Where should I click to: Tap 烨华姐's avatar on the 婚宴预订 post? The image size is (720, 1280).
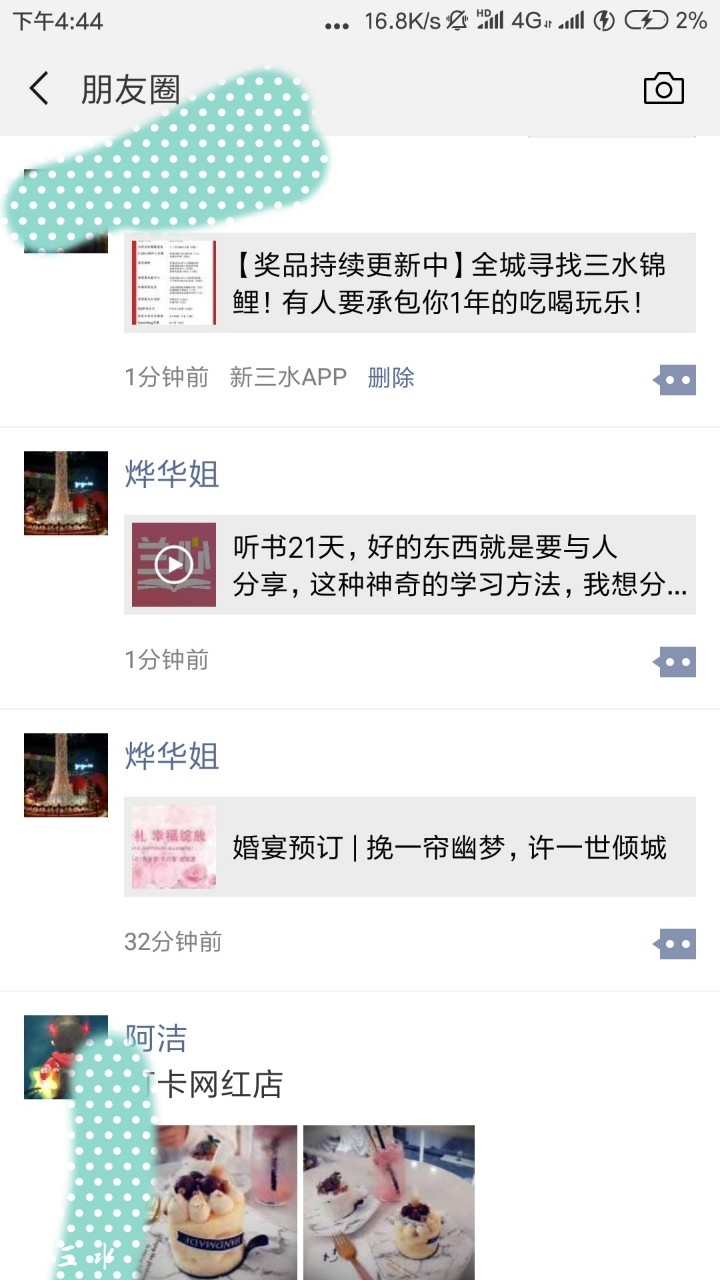(66, 775)
